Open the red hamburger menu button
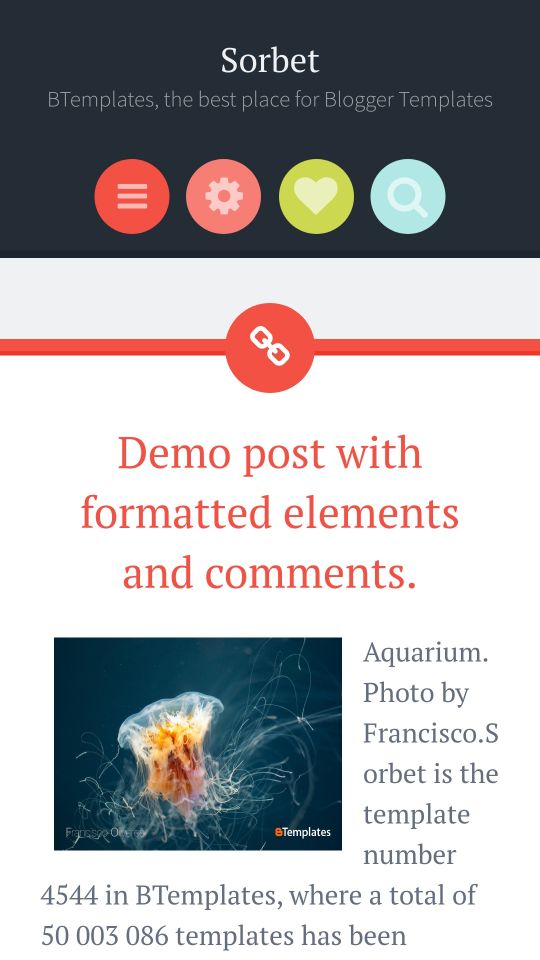Screen dimensions: 540x960 132,196
